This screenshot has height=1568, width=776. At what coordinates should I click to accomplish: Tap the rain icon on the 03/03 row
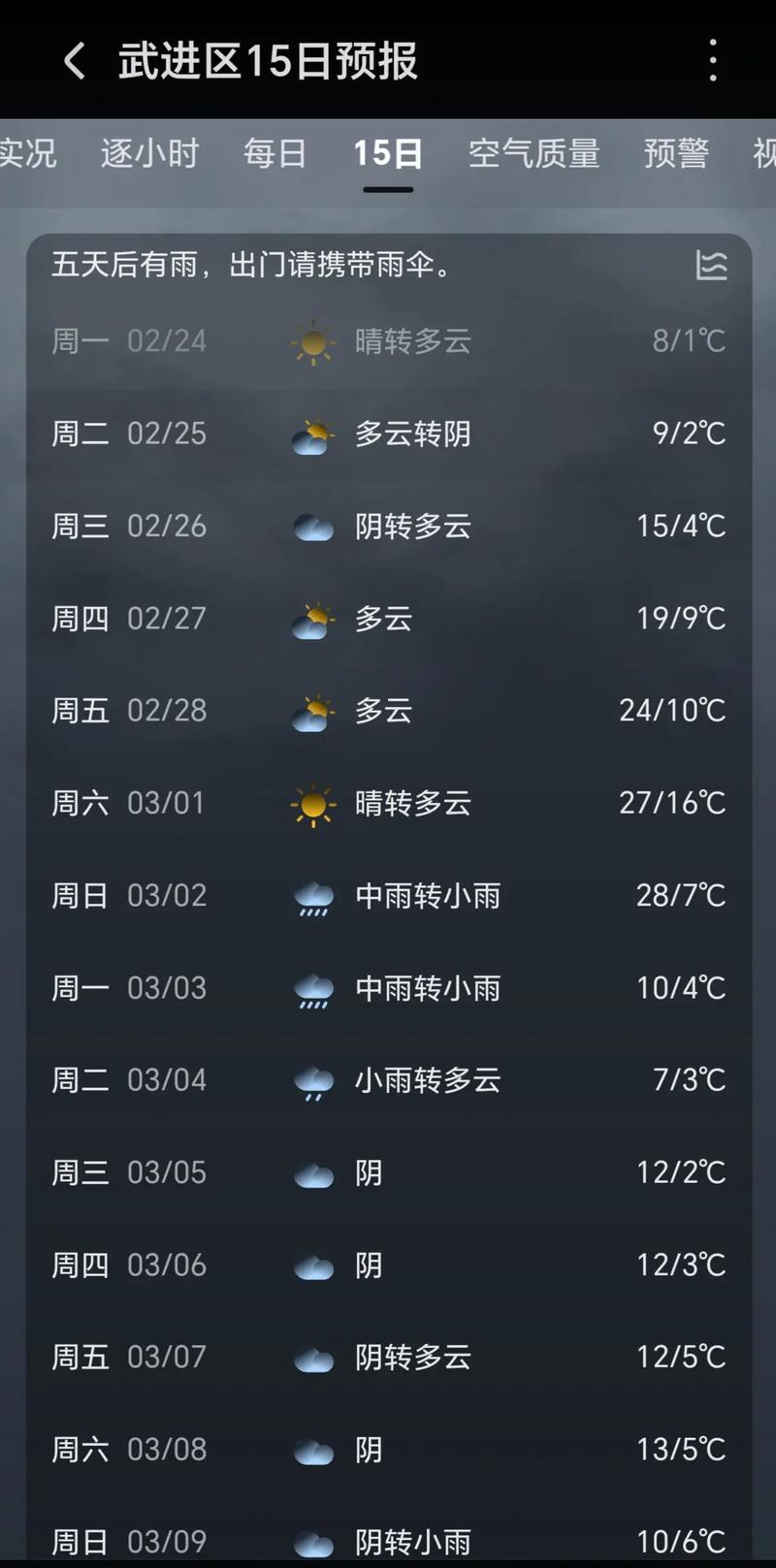[x=311, y=988]
